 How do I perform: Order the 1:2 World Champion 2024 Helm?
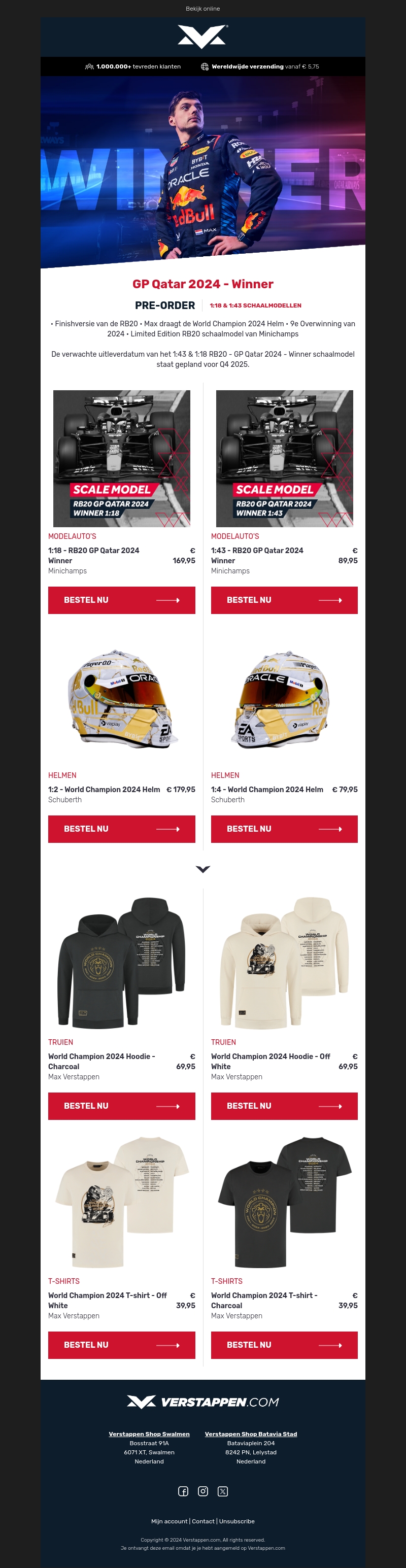click(122, 829)
